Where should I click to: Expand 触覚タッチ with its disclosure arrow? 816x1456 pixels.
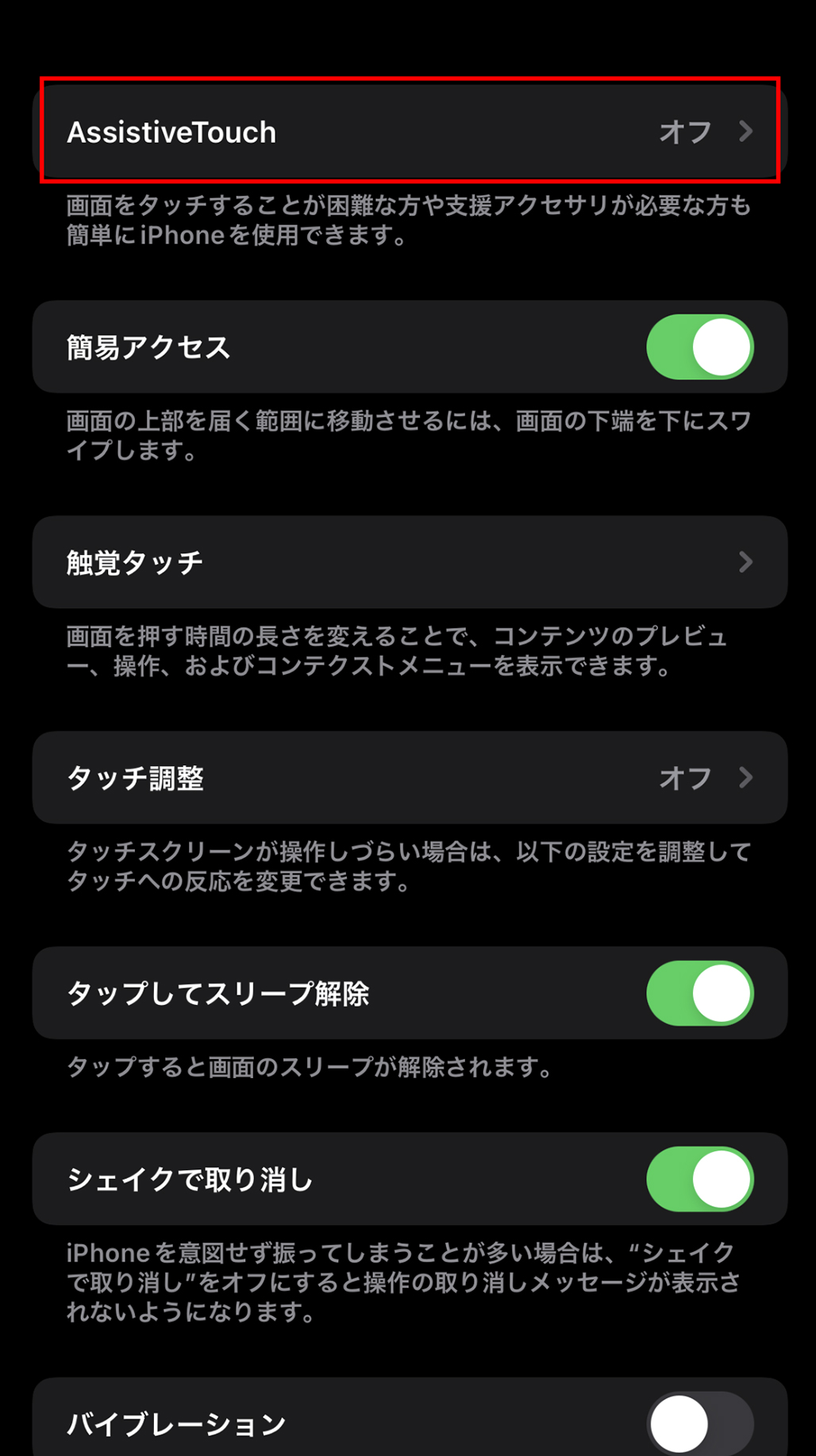746,562
